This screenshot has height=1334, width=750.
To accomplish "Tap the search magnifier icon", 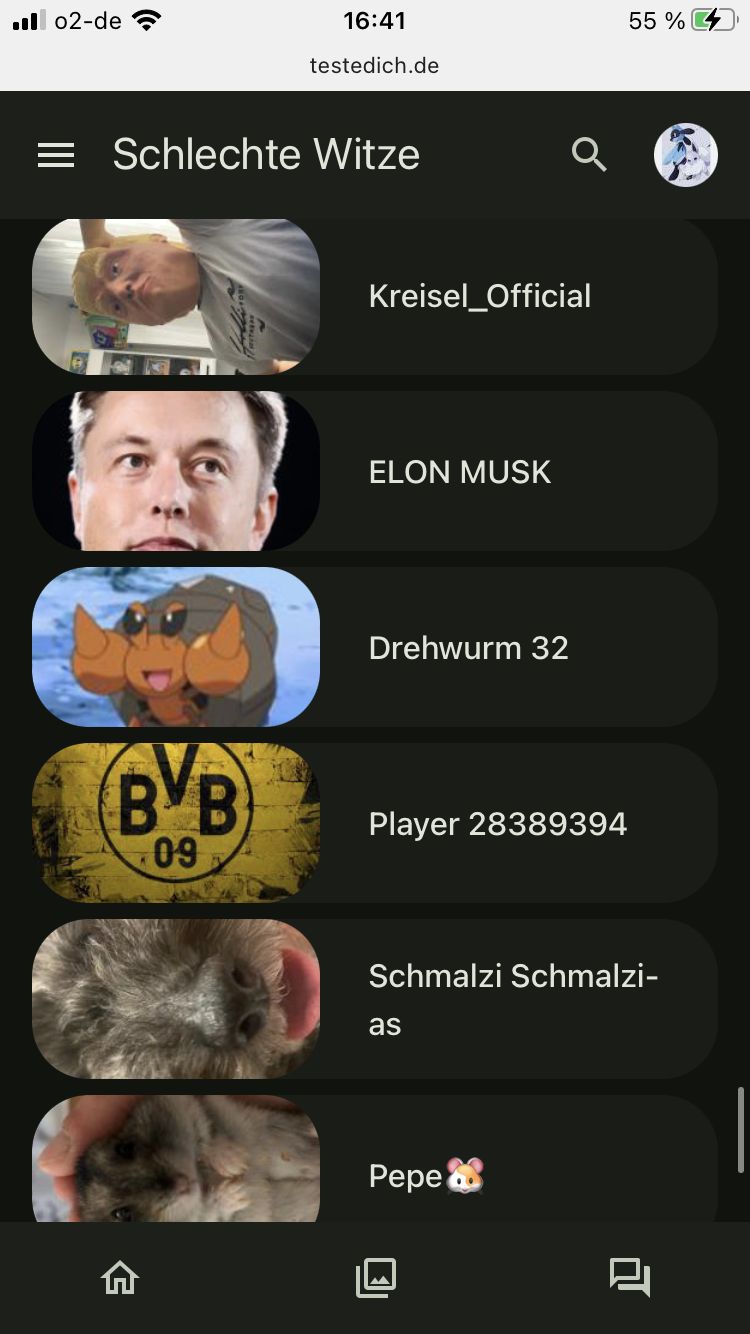I will [x=589, y=155].
